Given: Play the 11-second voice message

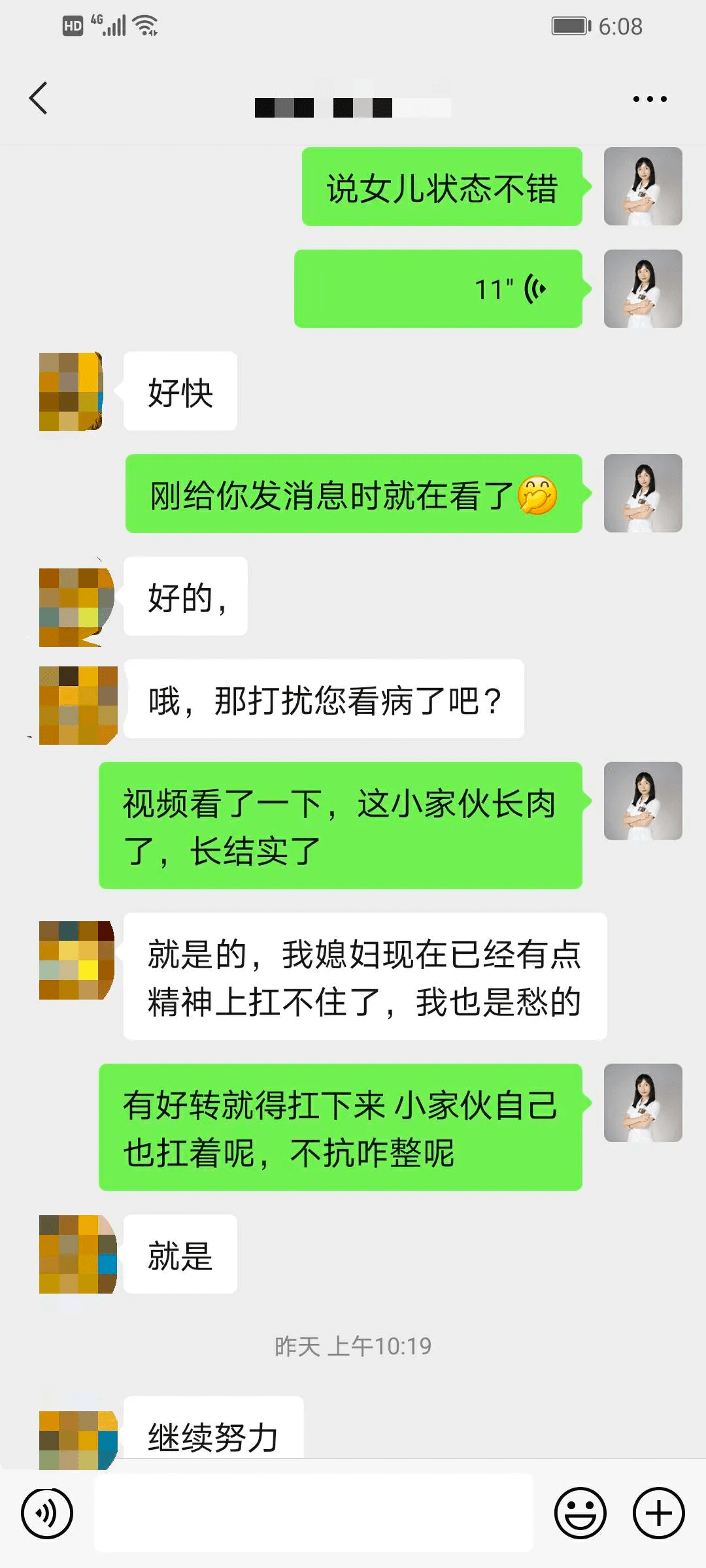Looking at the screenshot, I should pyautogui.click(x=438, y=289).
